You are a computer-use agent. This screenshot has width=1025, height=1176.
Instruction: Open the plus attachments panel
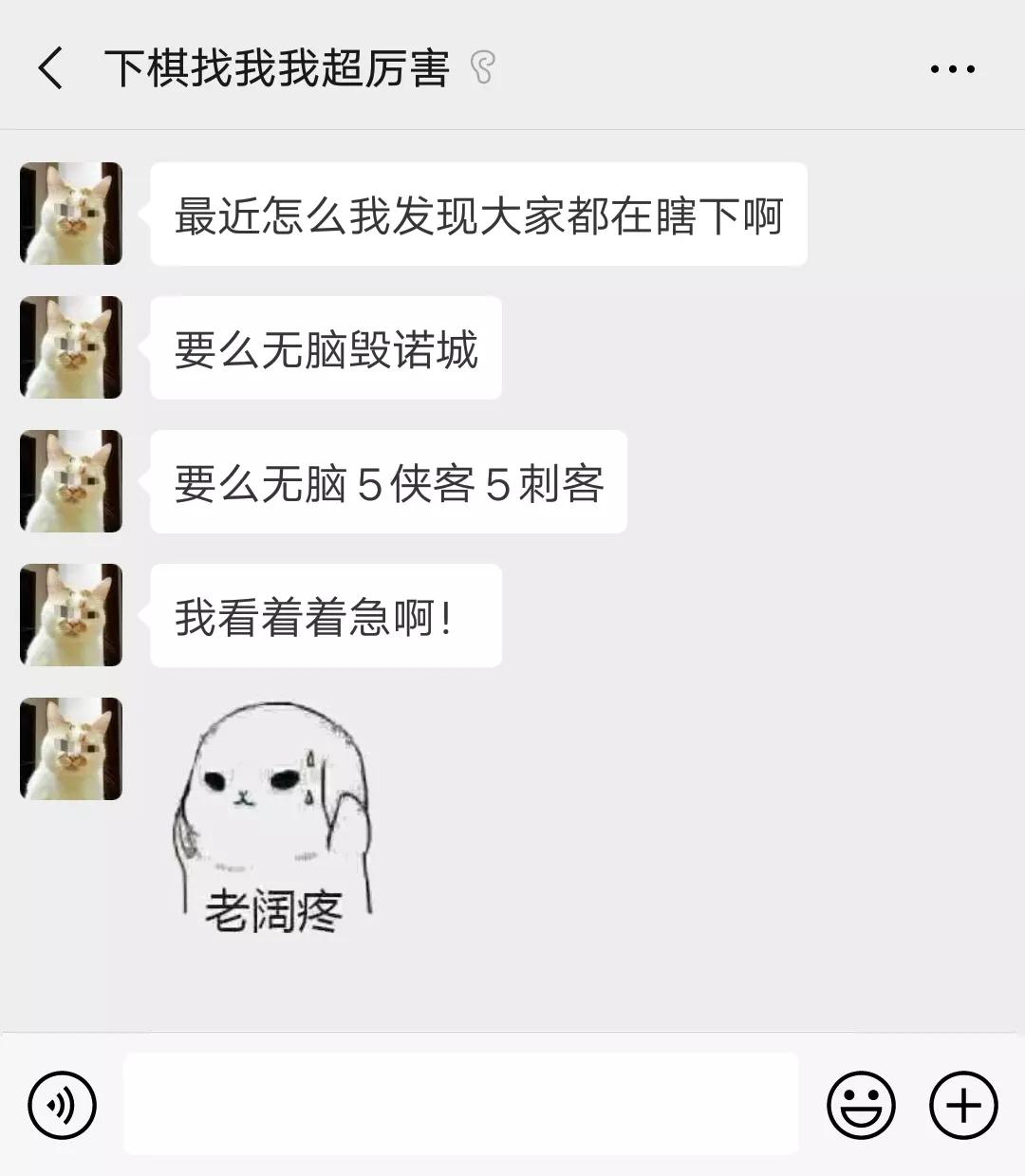[x=963, y=1105]
